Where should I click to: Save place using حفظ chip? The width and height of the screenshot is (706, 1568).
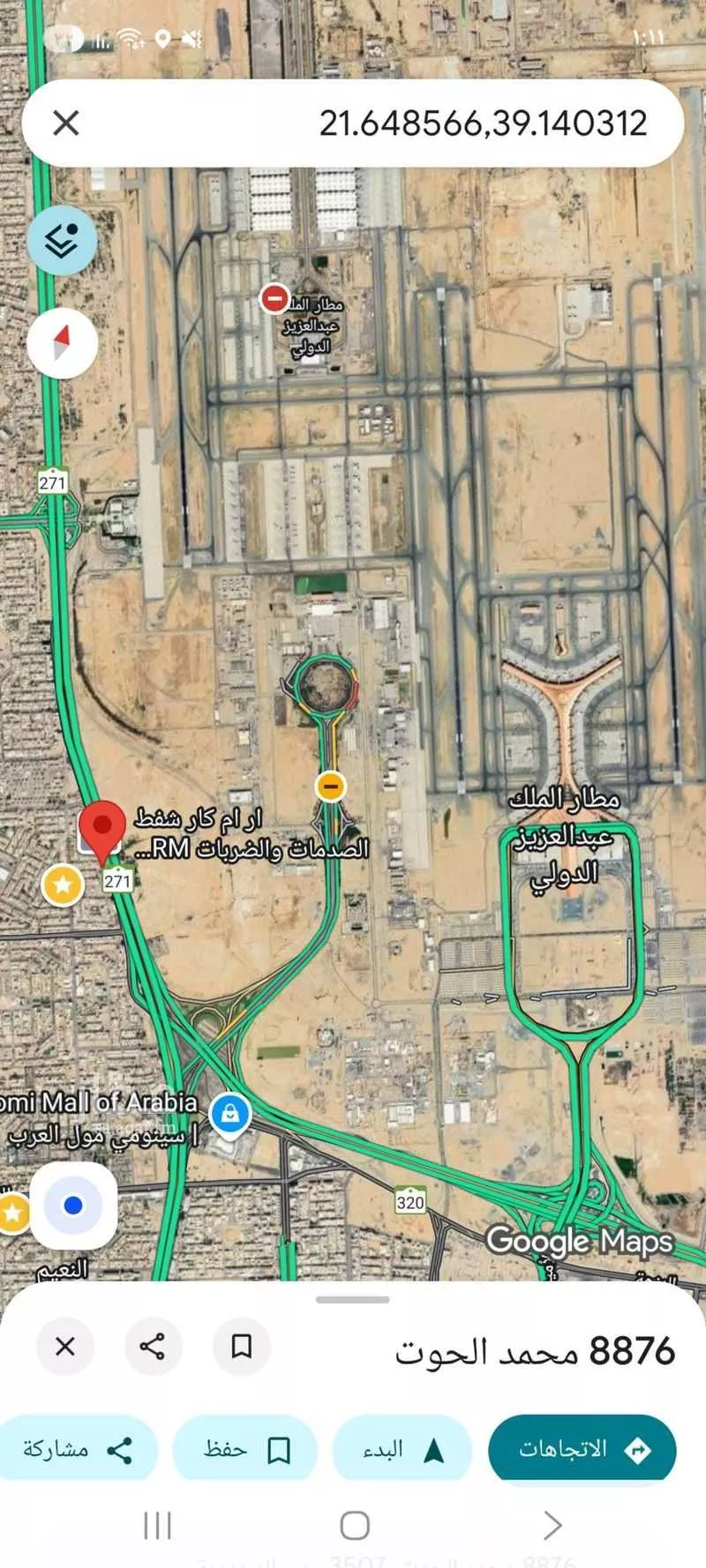click(x=244, y=1449)
